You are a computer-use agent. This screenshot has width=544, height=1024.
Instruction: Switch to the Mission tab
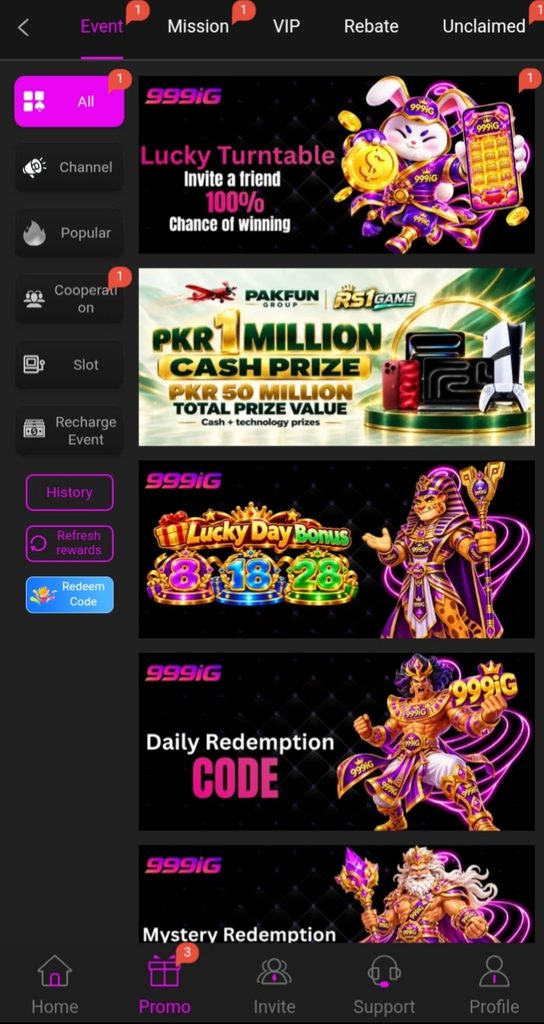point(198,26)
